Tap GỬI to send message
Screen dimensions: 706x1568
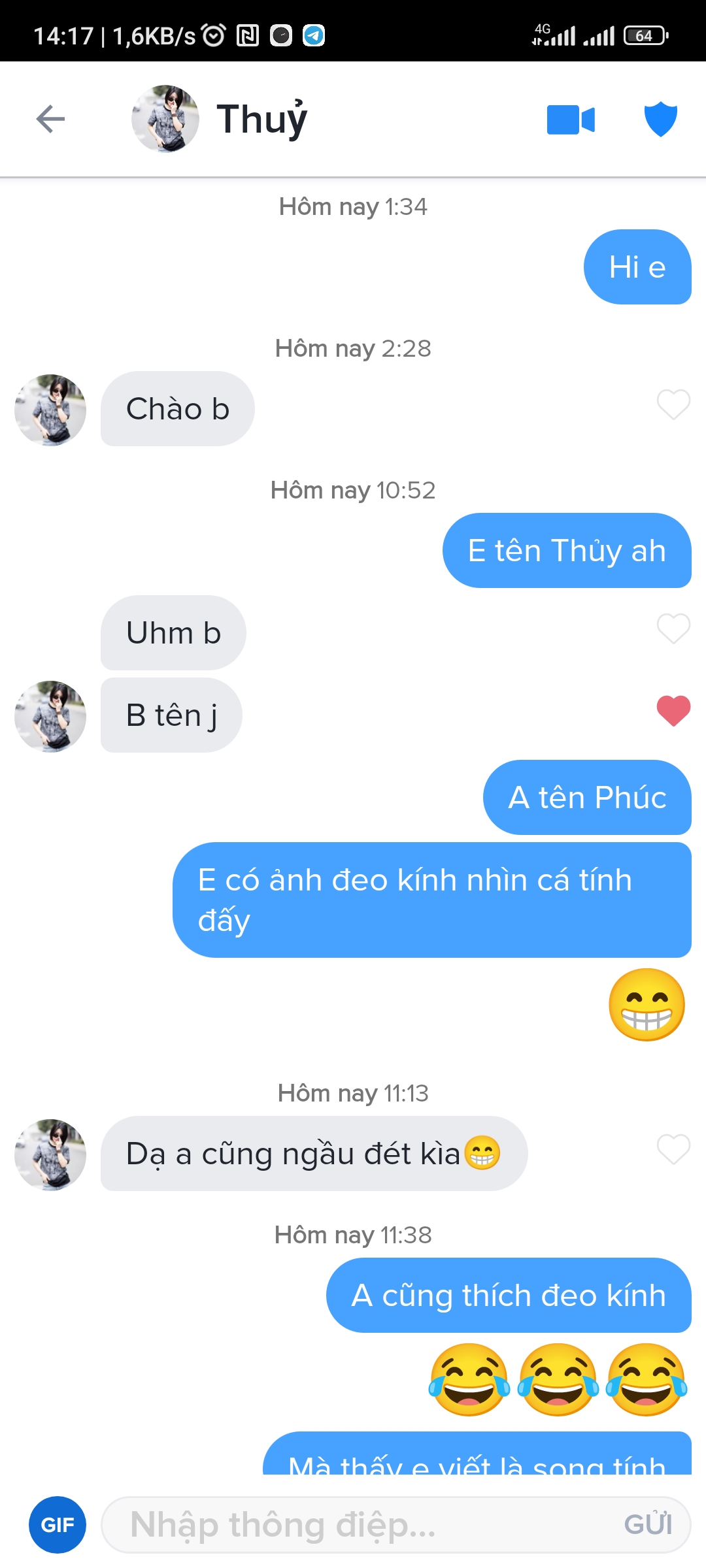648,1525
